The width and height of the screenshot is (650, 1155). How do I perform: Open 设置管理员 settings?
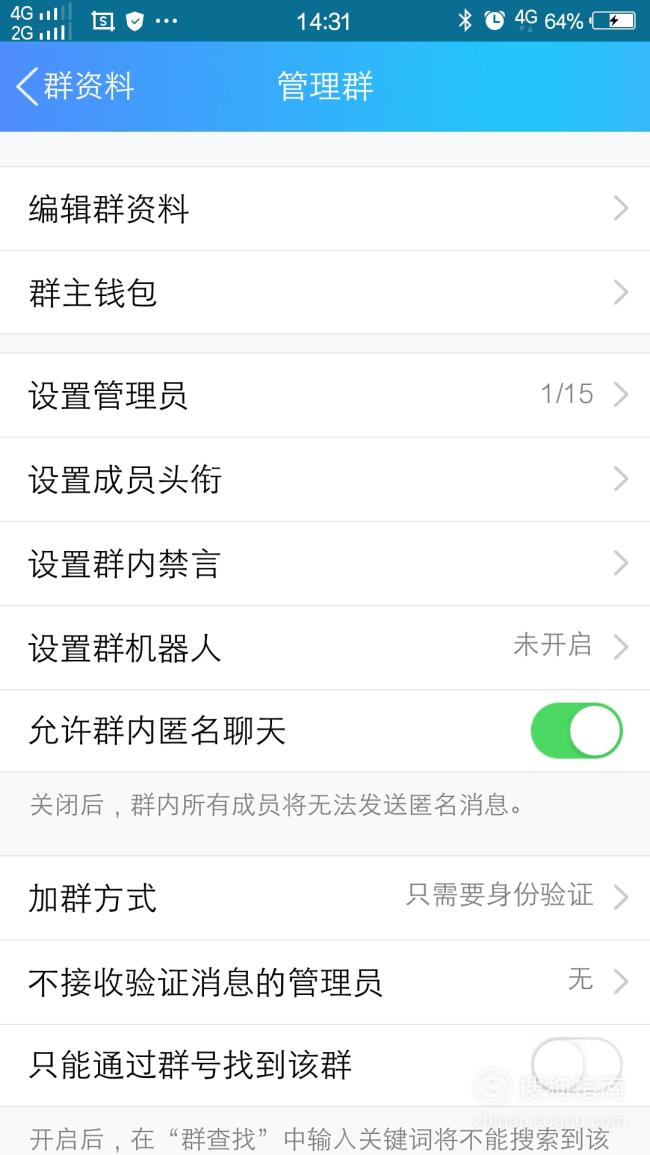pos(325,396)
